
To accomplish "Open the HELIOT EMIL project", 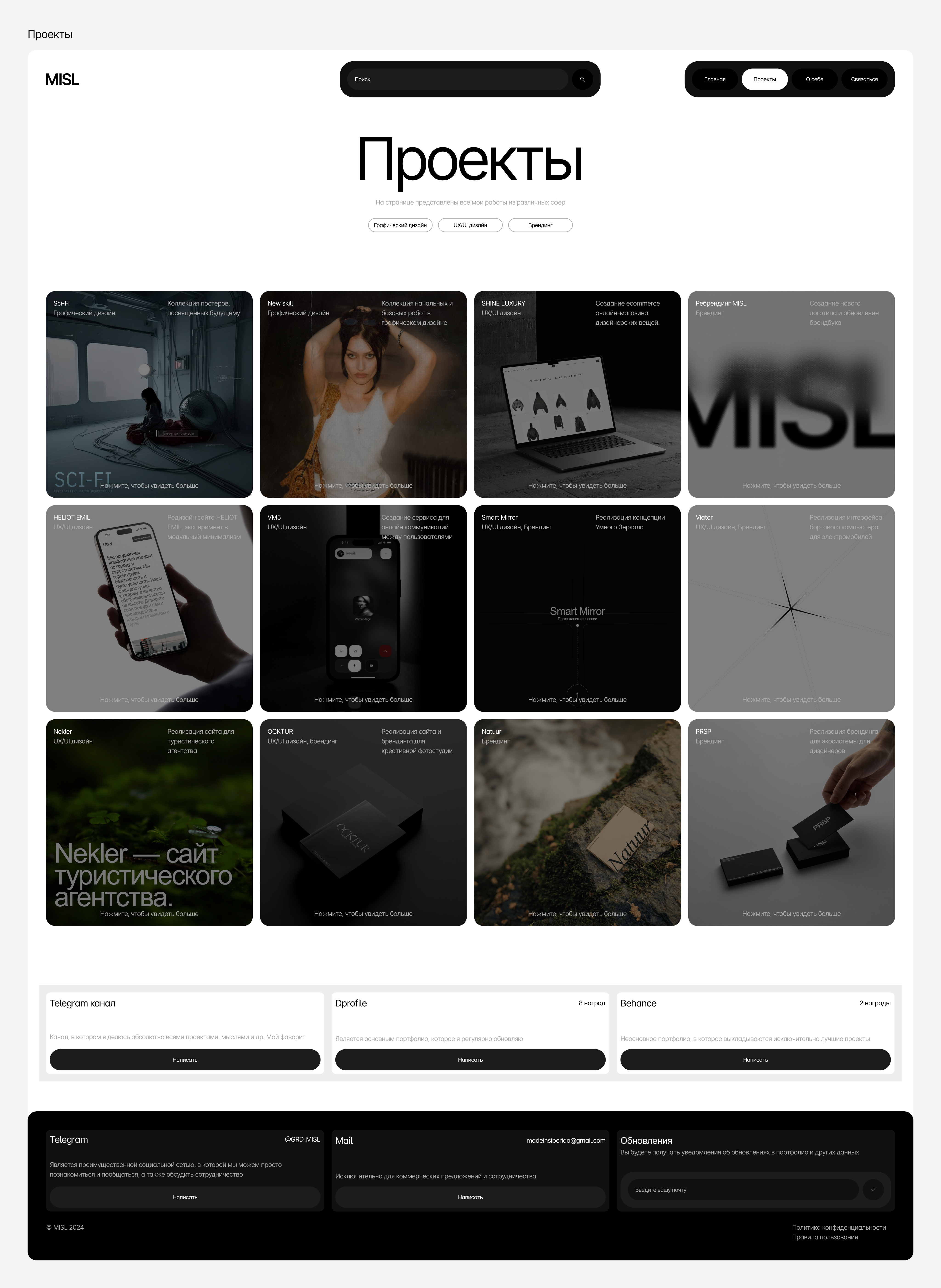I will coord(149,608).
